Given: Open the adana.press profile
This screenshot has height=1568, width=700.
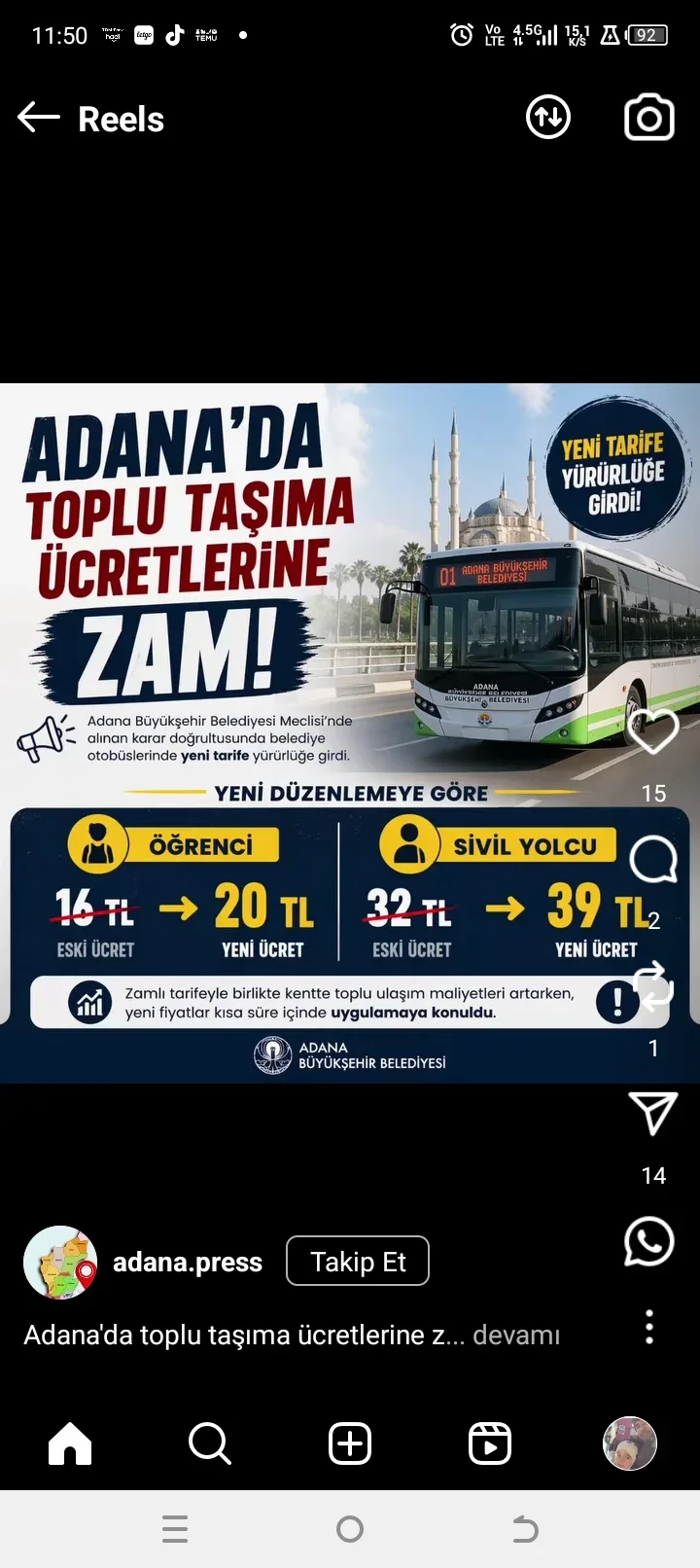Looking at the screenshot, I should pos(188,1263).
